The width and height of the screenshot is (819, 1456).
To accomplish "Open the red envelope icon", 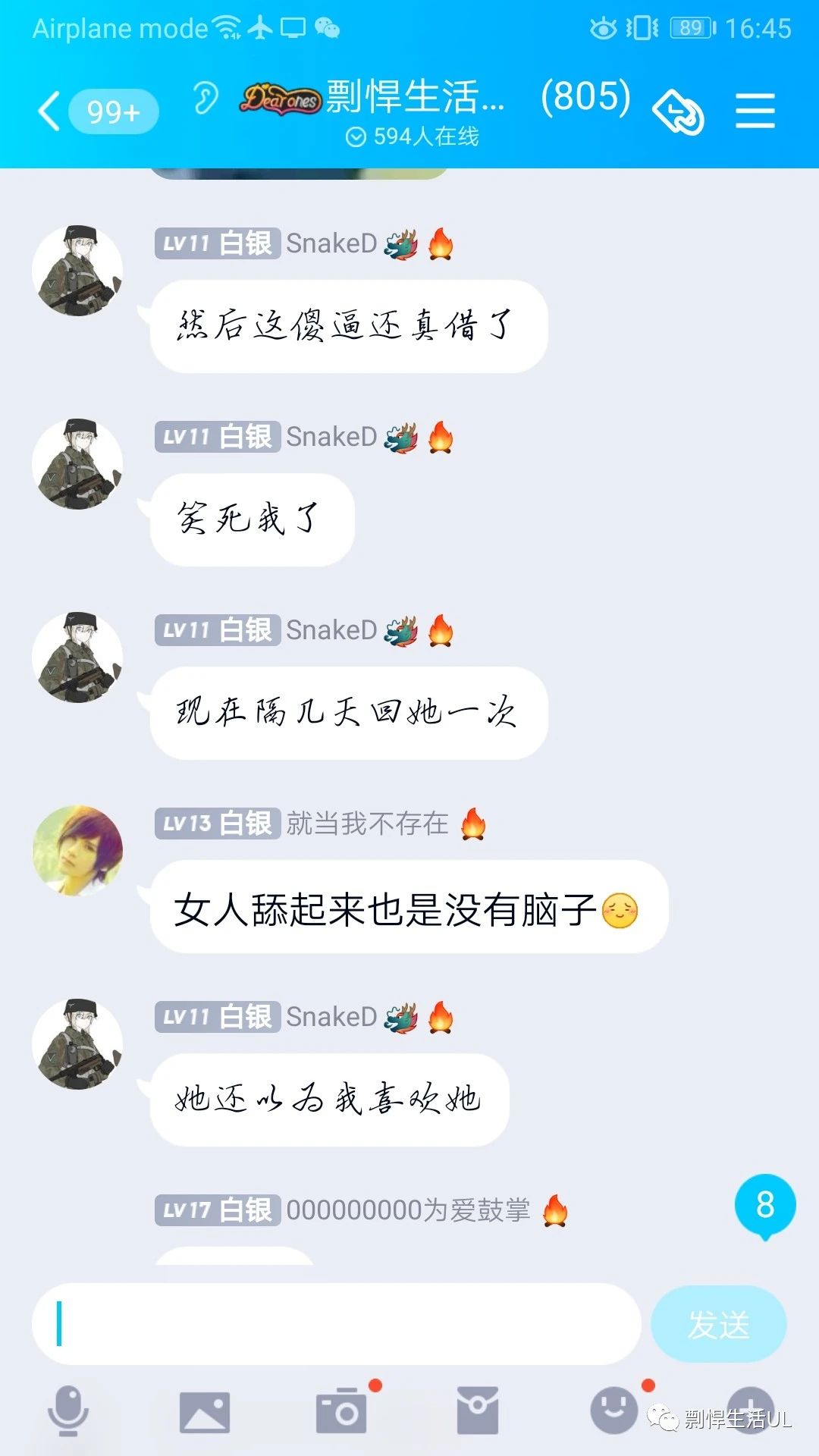I will coord(478,1410).
